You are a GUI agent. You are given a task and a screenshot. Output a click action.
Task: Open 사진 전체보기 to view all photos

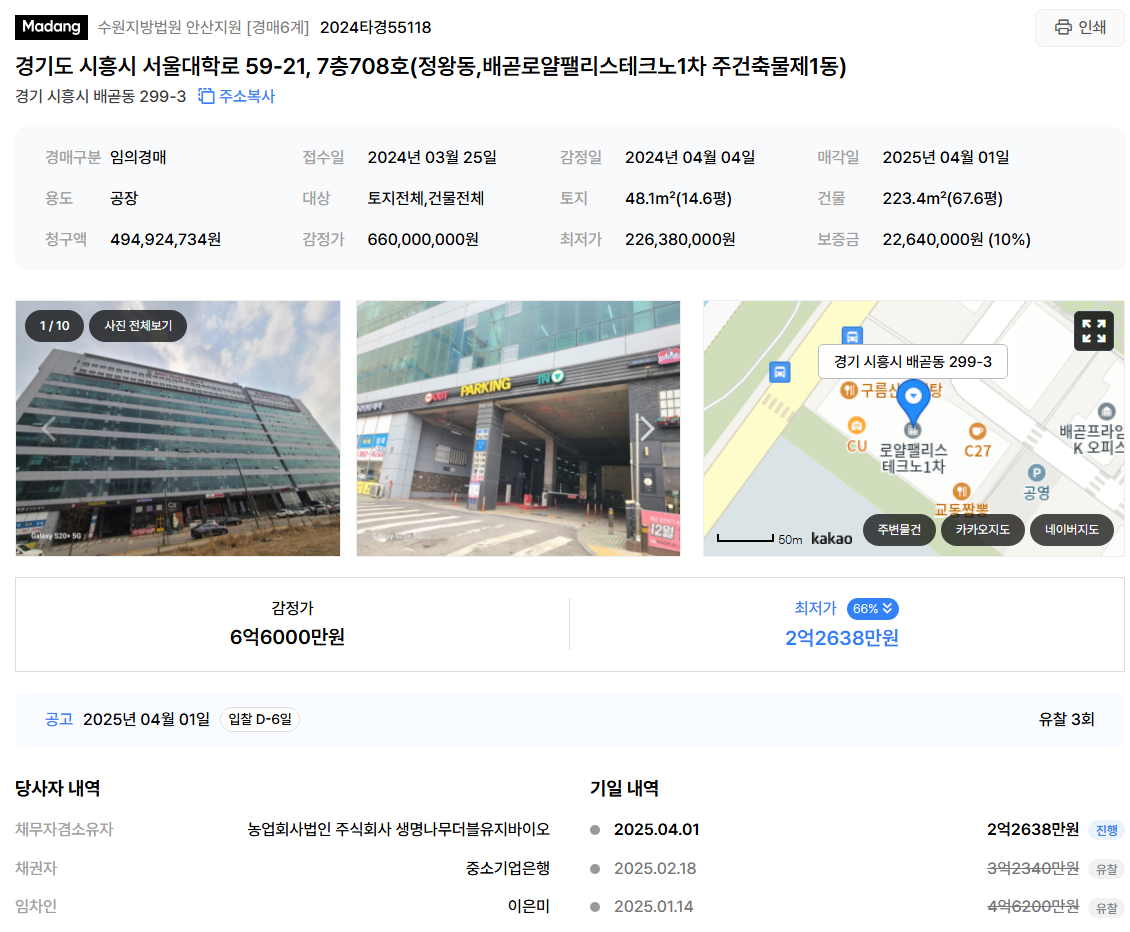138,326
